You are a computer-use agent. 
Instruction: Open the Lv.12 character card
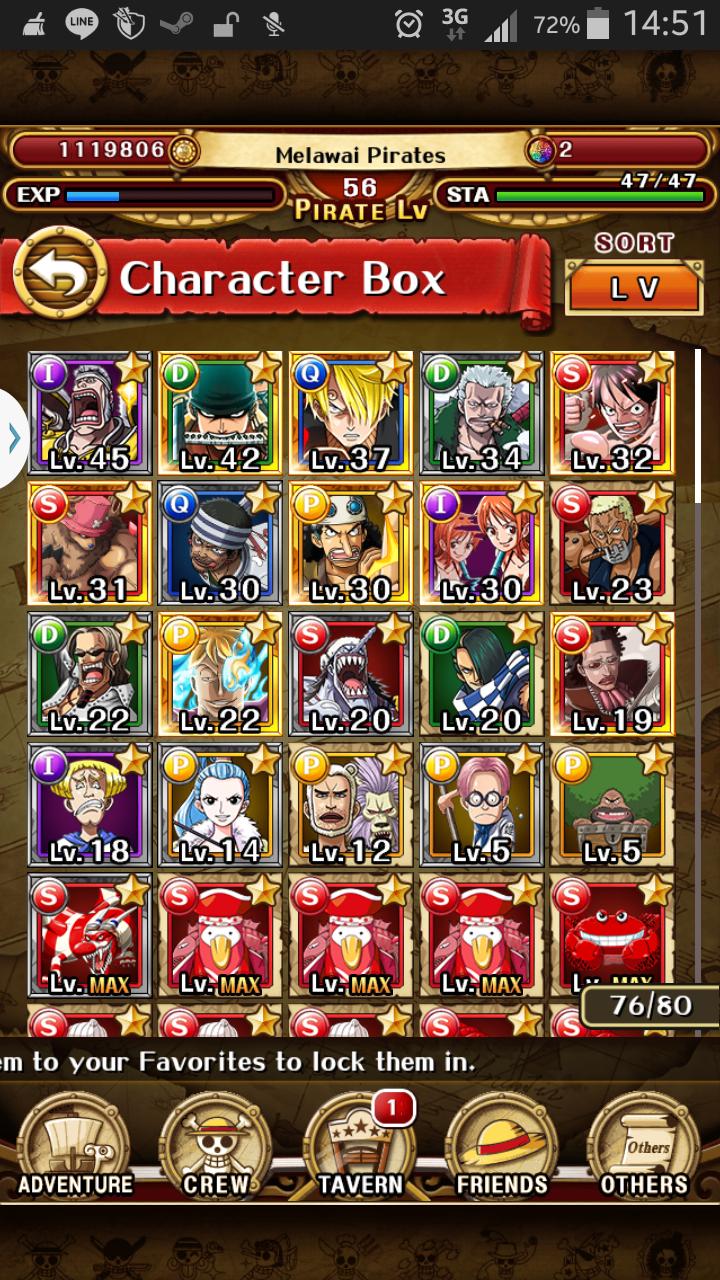point(351,804)
